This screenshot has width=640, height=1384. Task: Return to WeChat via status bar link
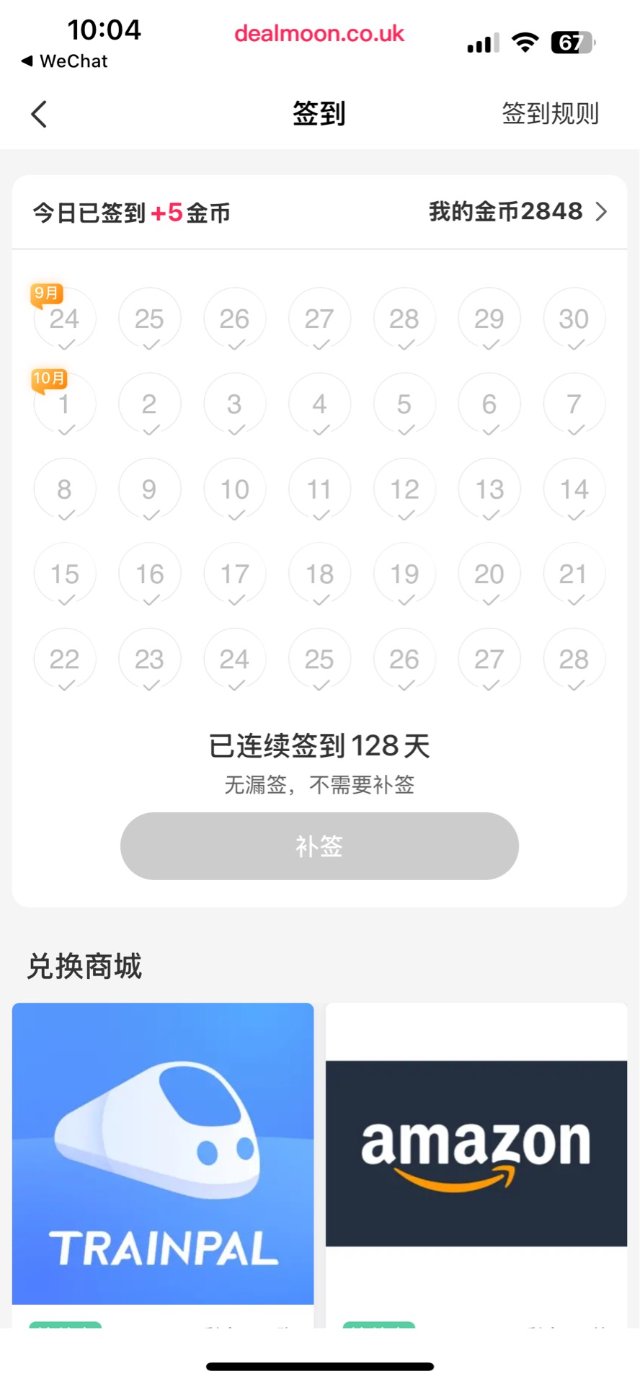click(x=64, y=61)
